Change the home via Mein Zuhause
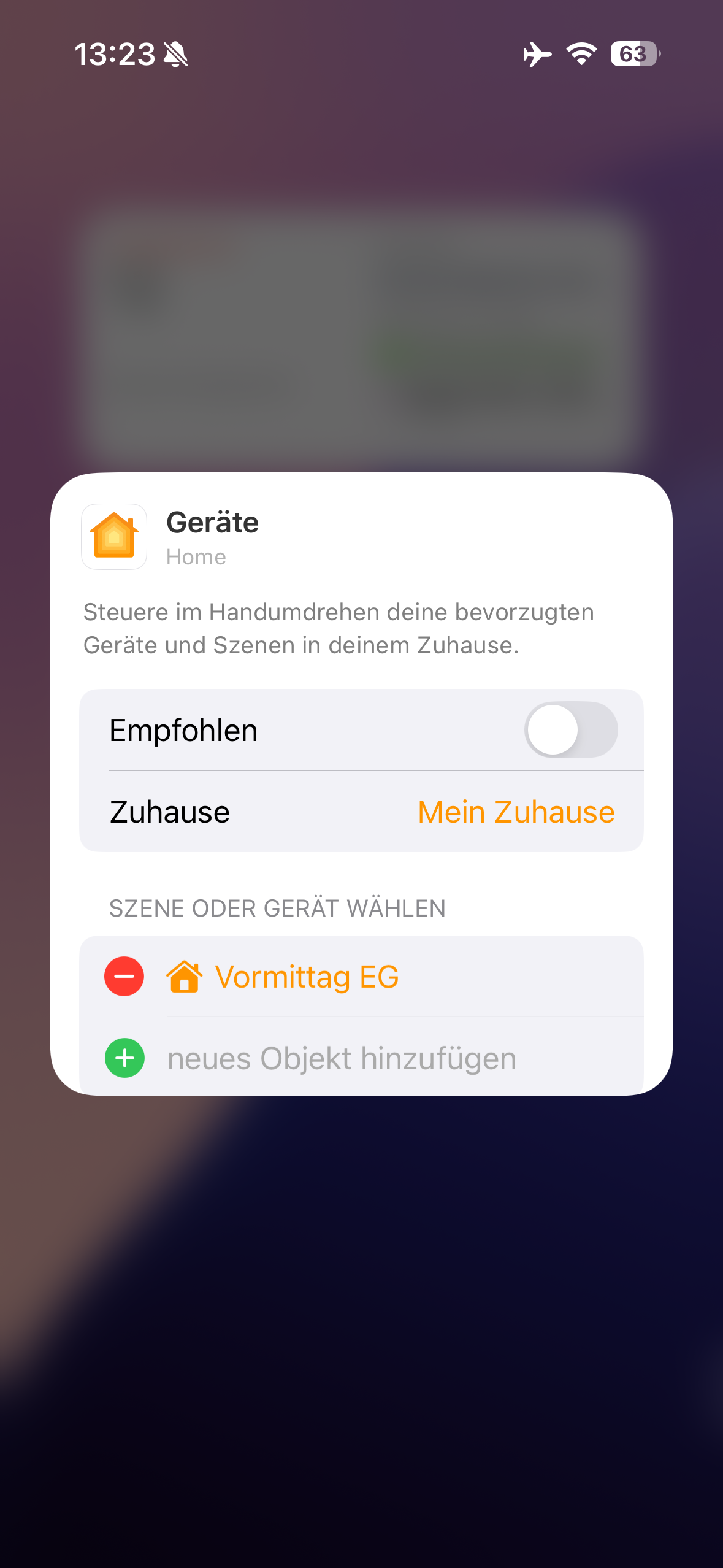This screenshot has height=1568, width=723. 516,812
